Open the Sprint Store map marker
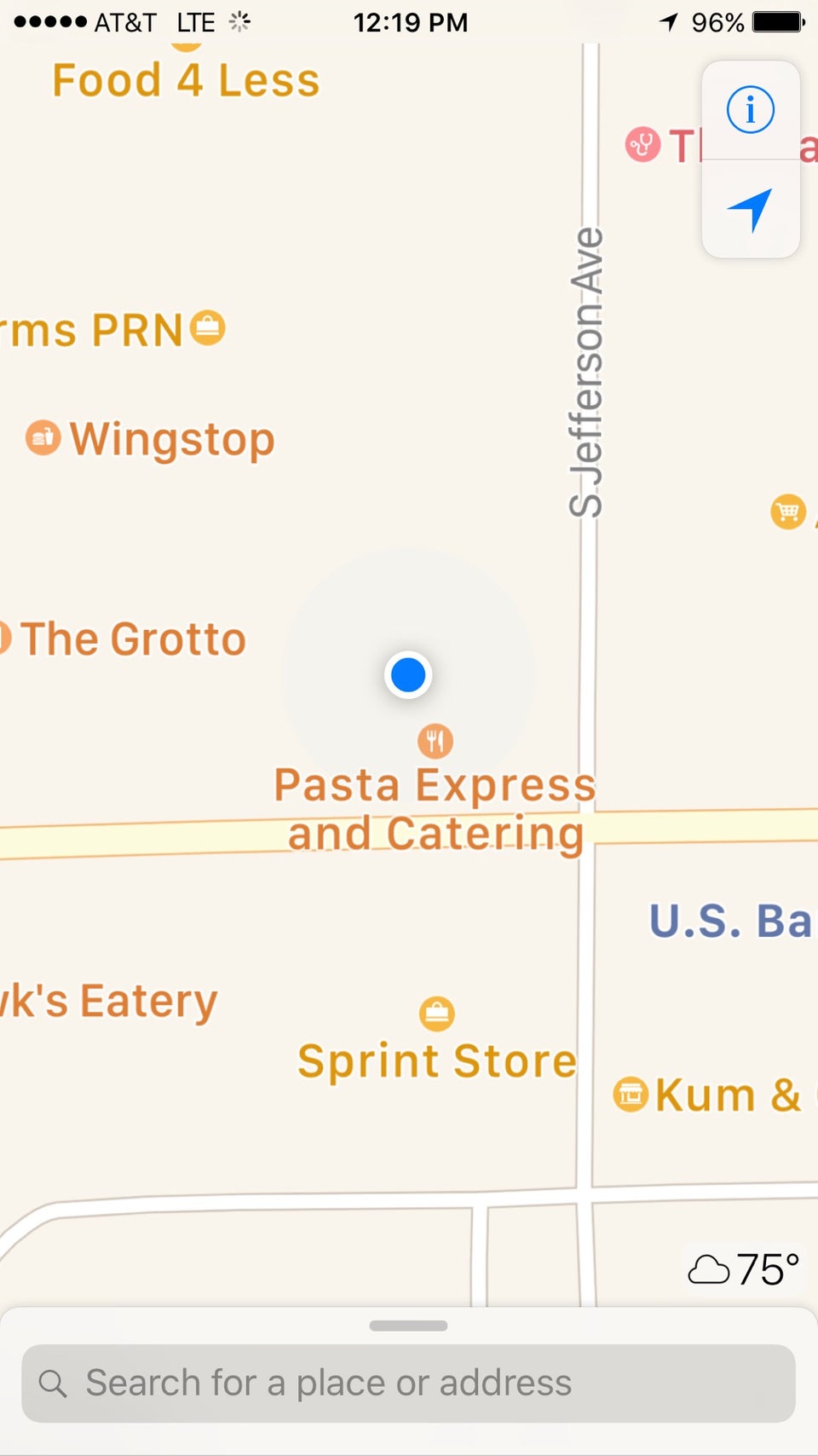The width and height of the screenshot is (818, 1456). click(436, 1014)
